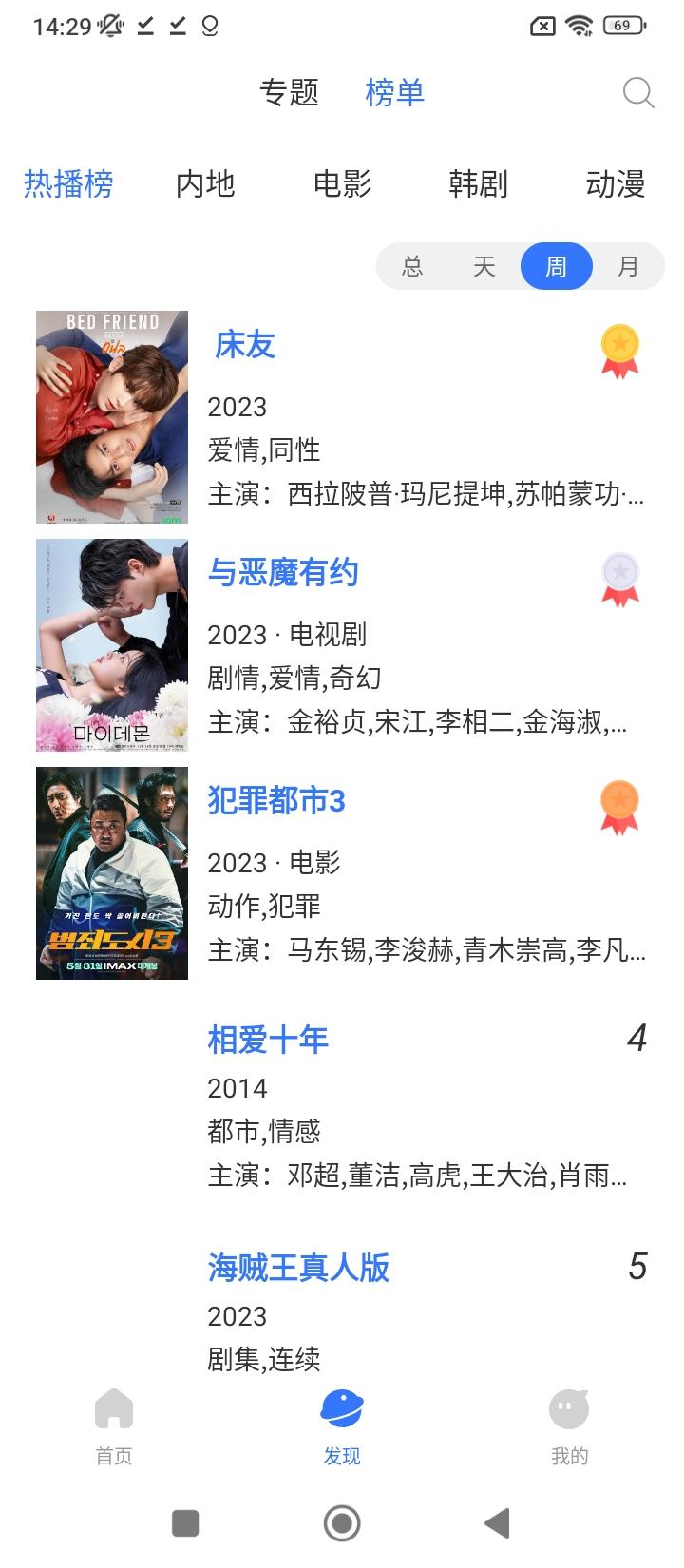Select the 榜单 tab
The image size is (684, 1568).
(394, 93)
